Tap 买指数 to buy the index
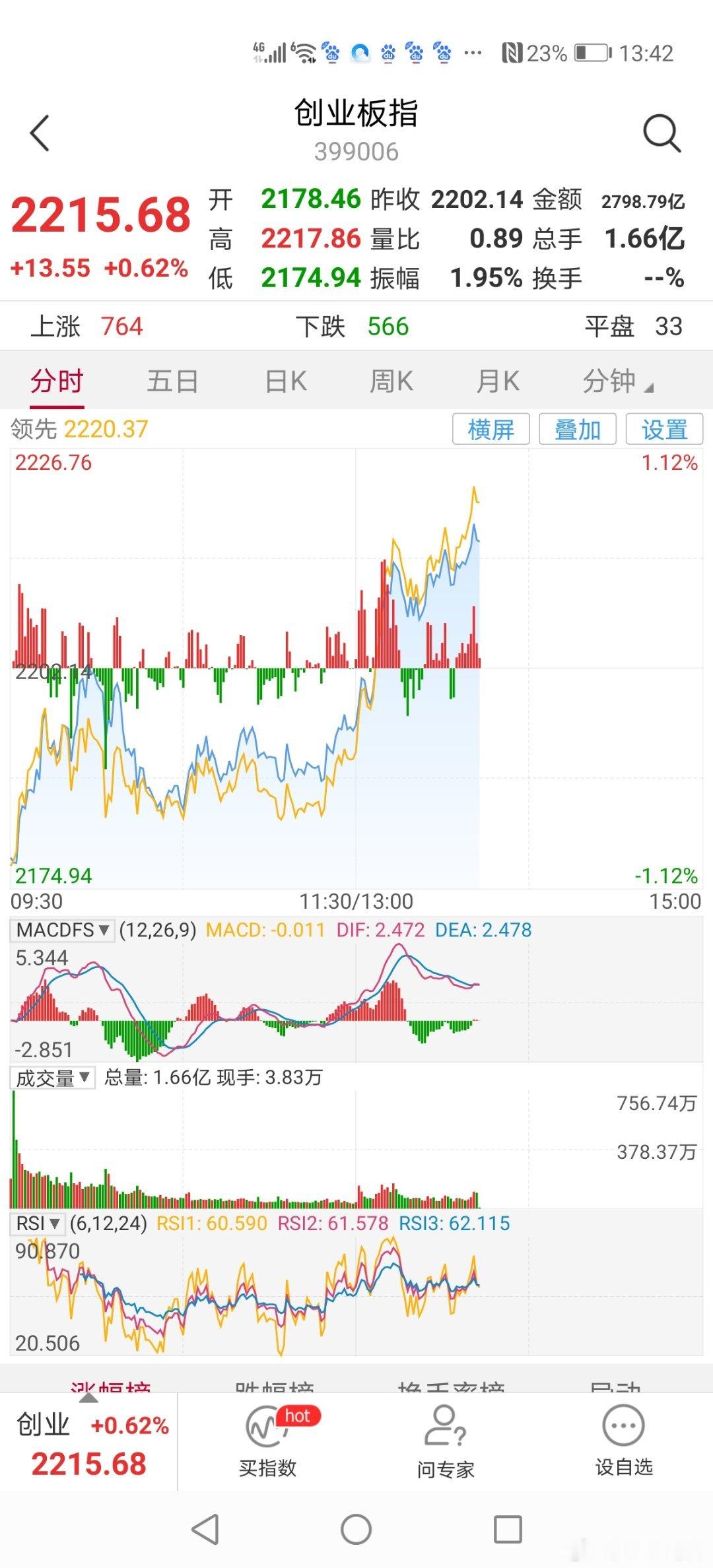Viewport: 713px width, 1568px height. pyautogui.click(x=267, y=1441)
